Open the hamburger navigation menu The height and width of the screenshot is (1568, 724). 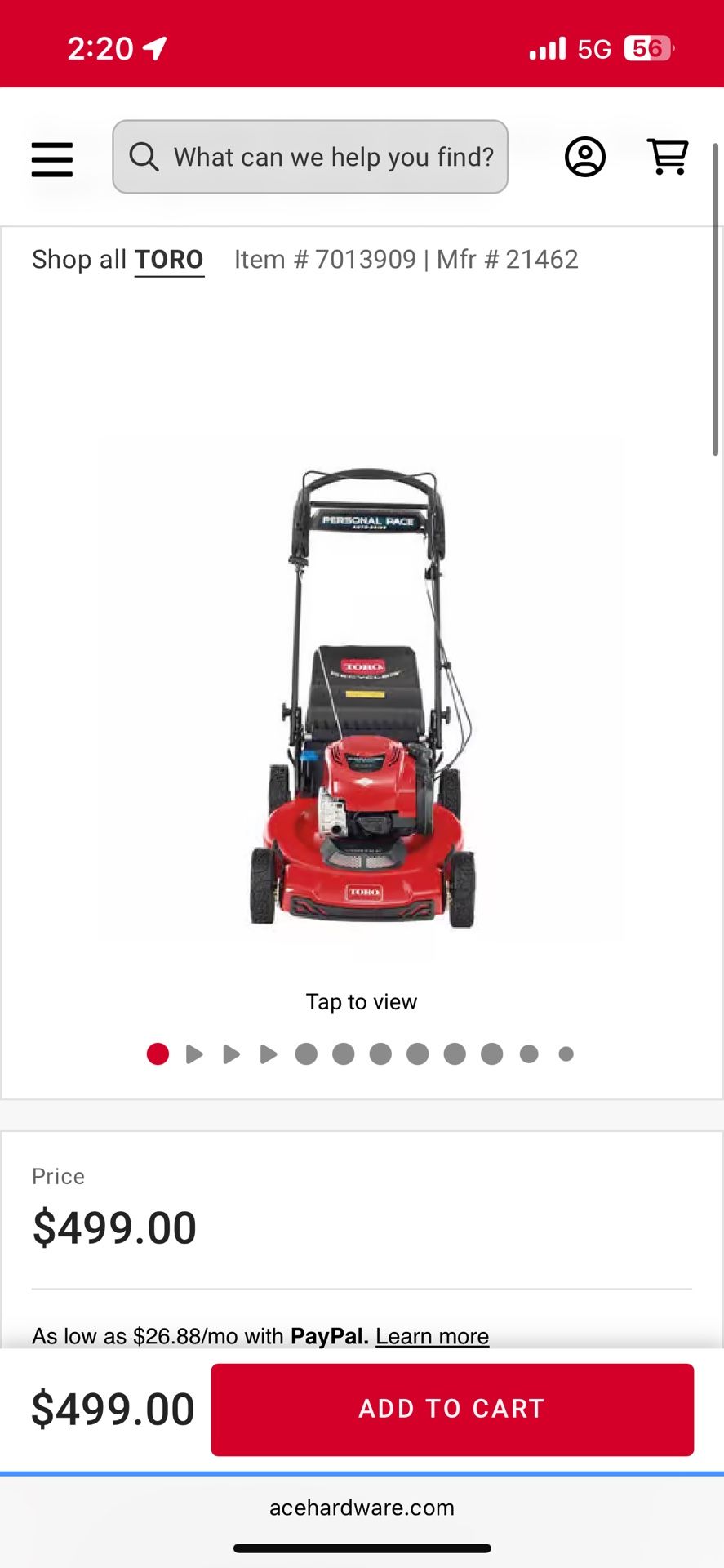point(51,158)
